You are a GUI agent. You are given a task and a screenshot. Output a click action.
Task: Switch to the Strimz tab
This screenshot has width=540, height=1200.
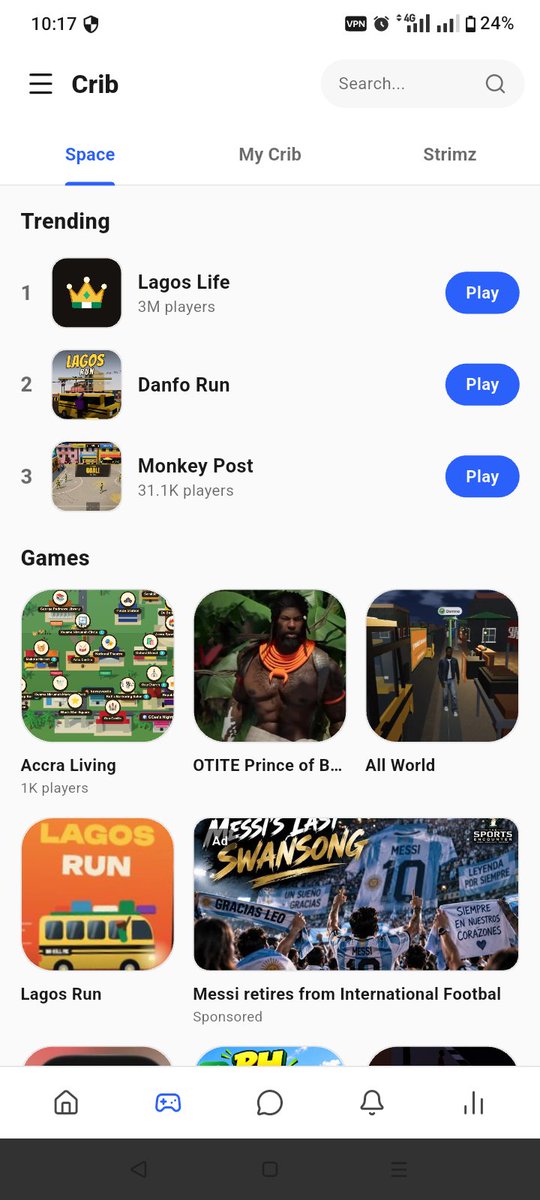click(x=450, y=154)
